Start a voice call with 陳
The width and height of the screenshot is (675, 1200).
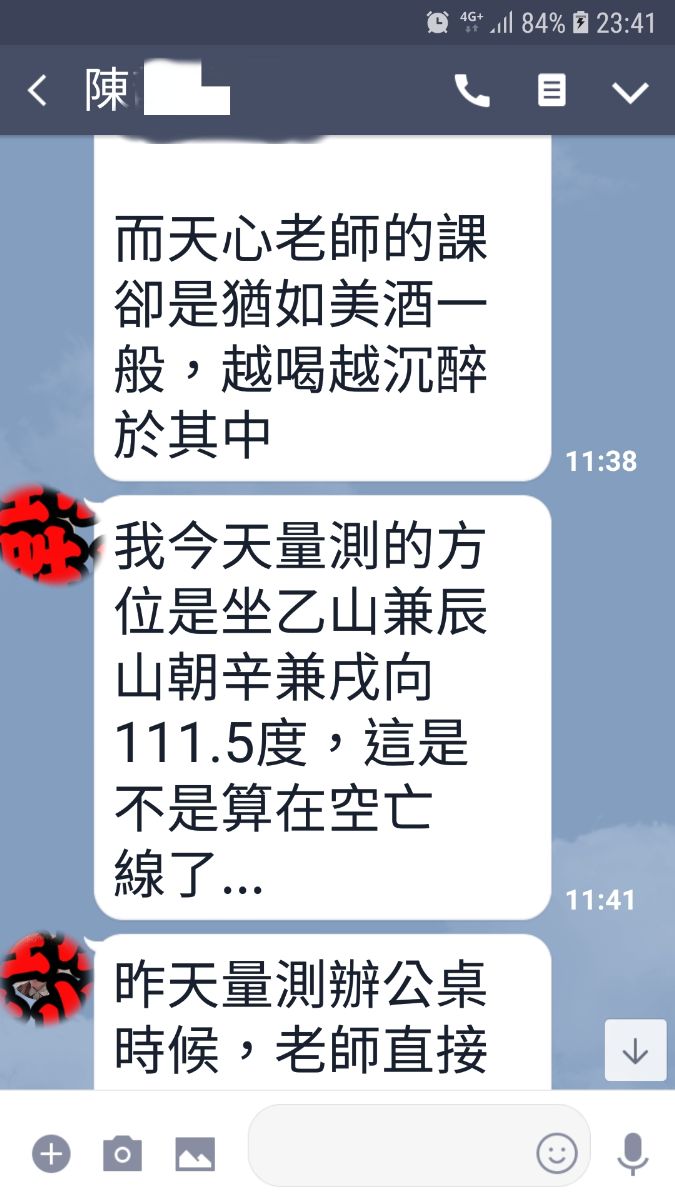[x=472, y=91]
